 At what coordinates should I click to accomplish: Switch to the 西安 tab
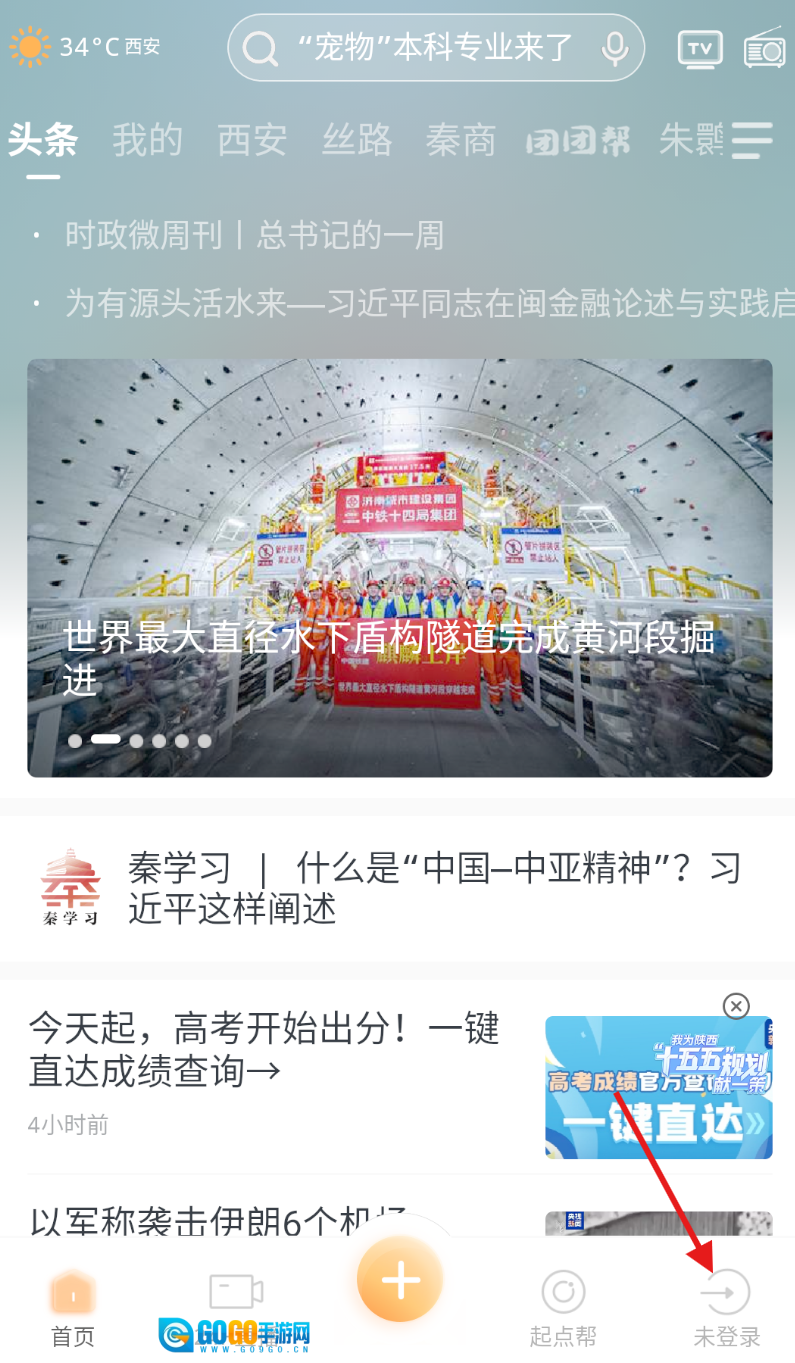coord(252,140)
